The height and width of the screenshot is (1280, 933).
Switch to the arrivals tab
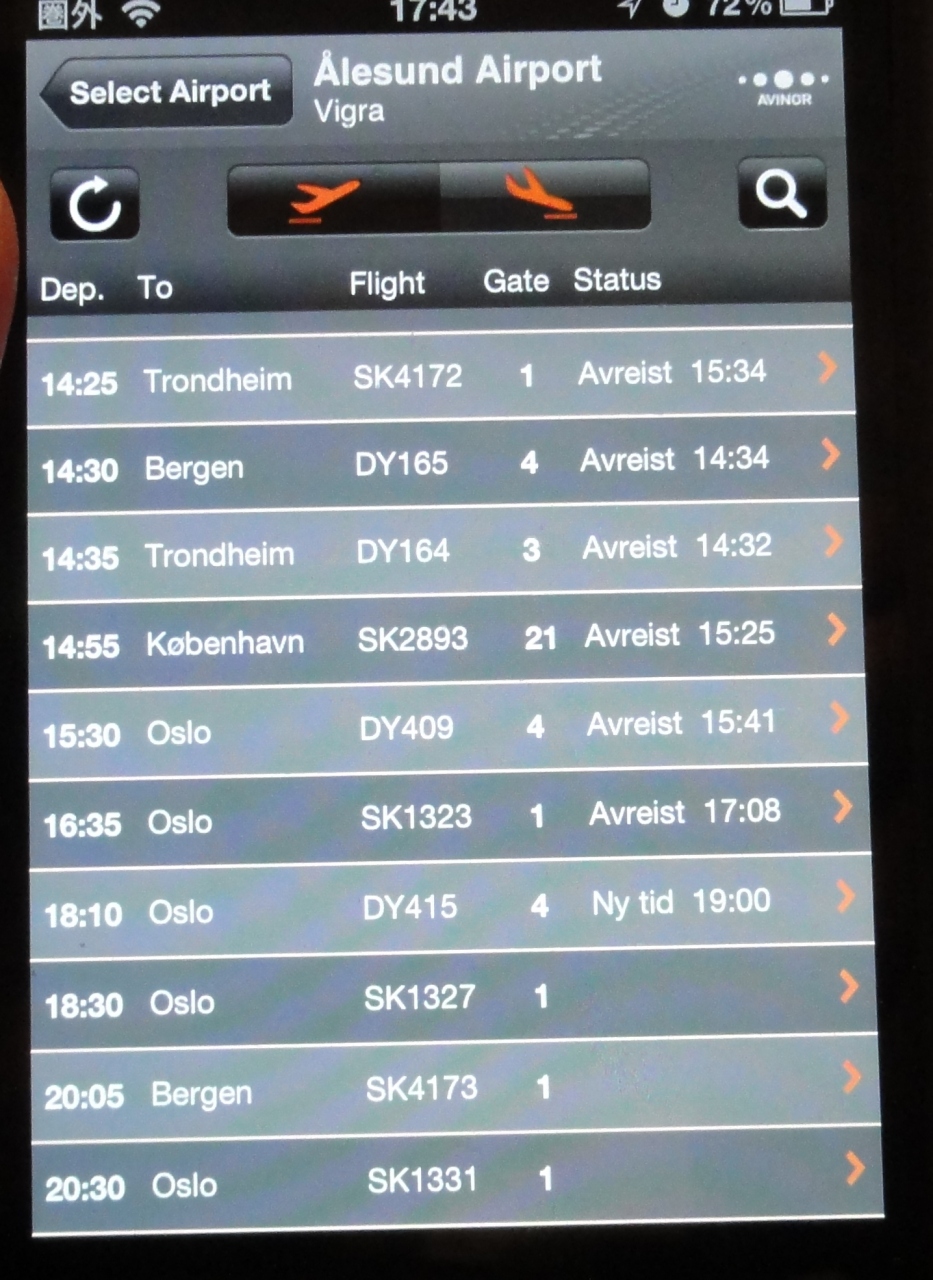(543, 197)
